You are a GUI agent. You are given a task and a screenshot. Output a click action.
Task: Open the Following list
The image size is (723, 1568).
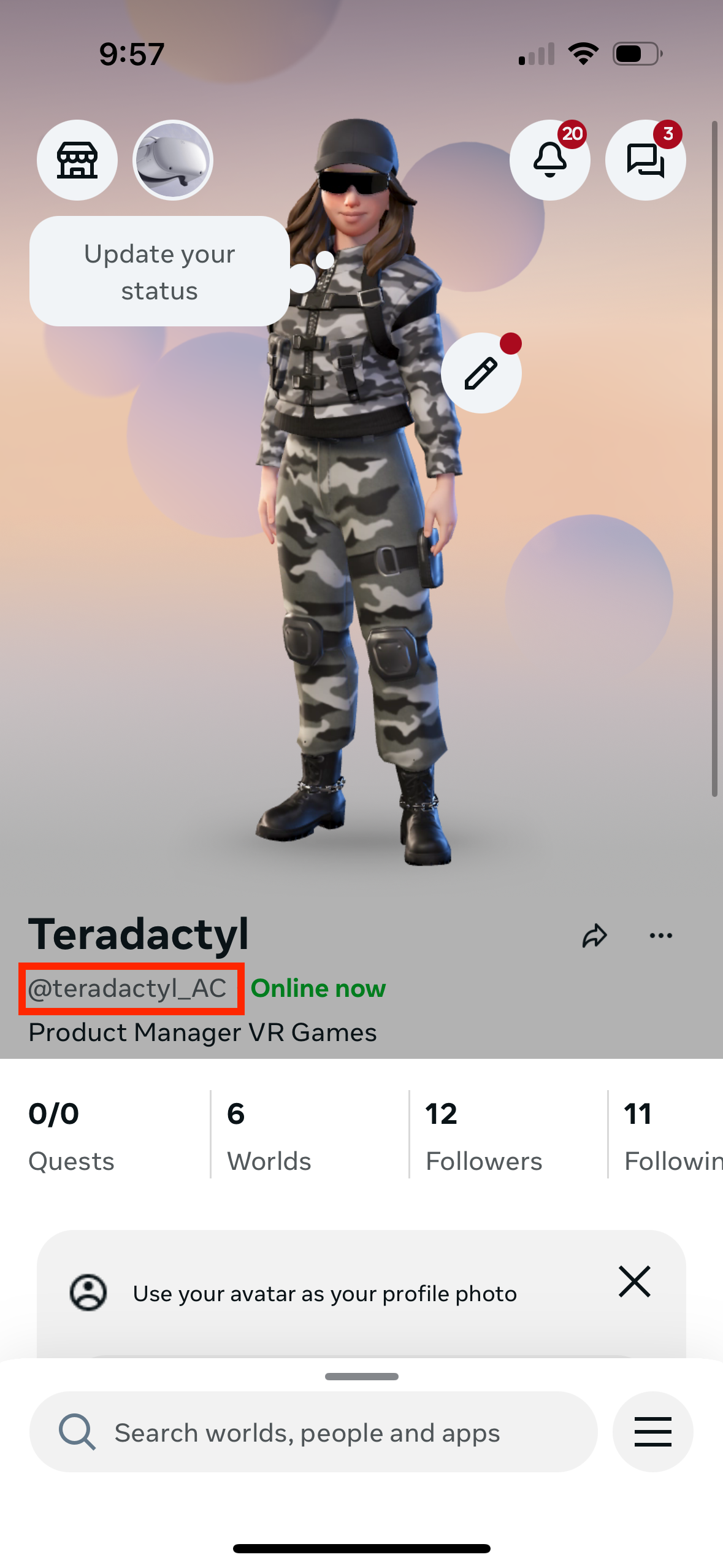671,1135
